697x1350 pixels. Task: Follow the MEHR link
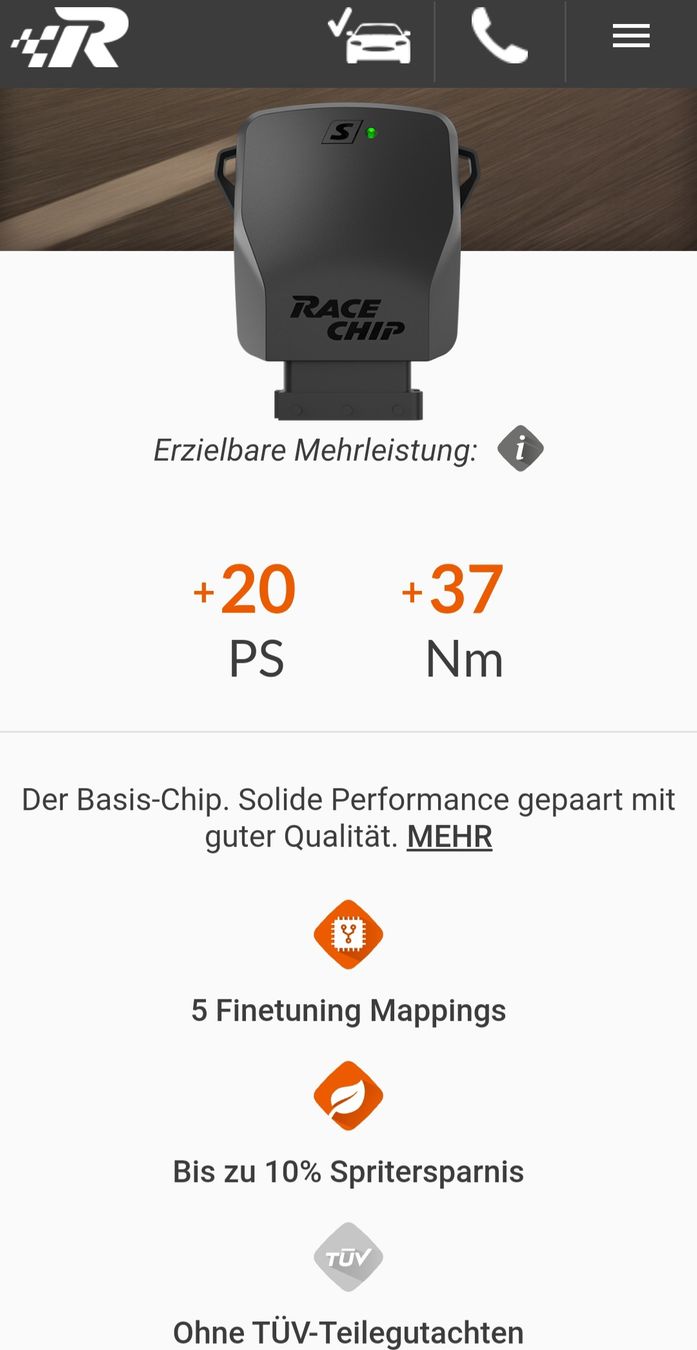449,836
